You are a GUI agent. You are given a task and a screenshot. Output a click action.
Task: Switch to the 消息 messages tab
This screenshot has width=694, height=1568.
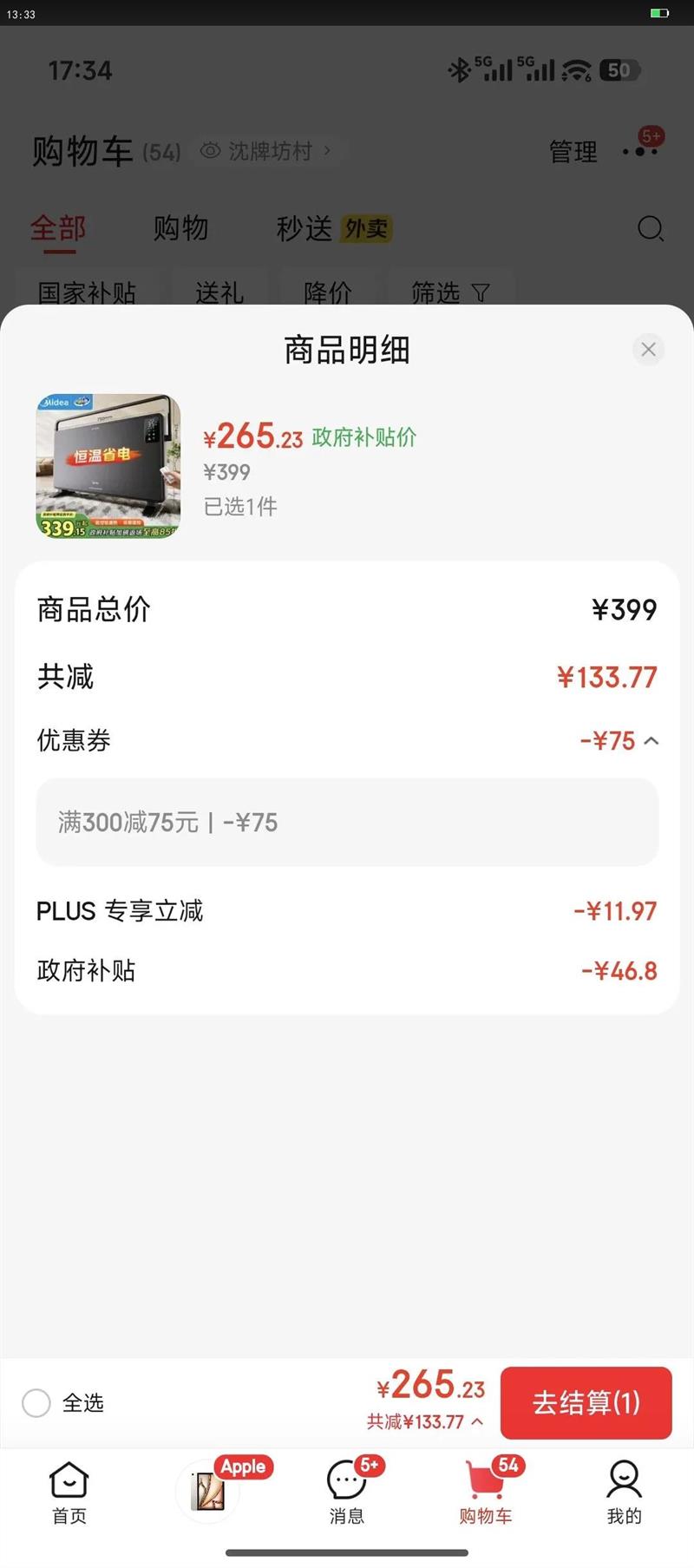click(347, 1492)
